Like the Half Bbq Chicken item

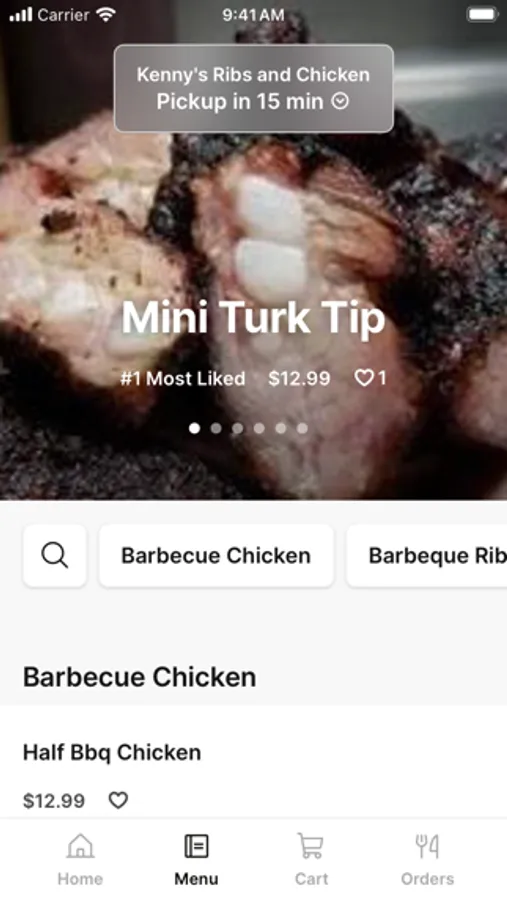(x=118, y=800)
